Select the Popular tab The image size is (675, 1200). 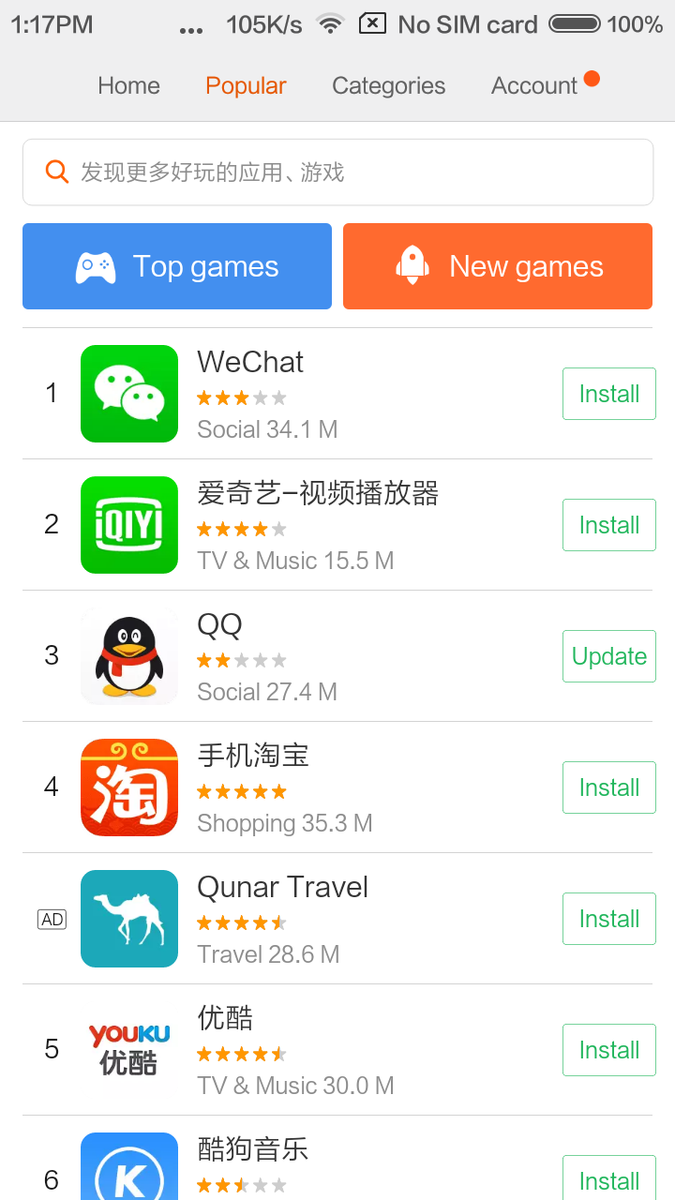[x=246, y=86]
